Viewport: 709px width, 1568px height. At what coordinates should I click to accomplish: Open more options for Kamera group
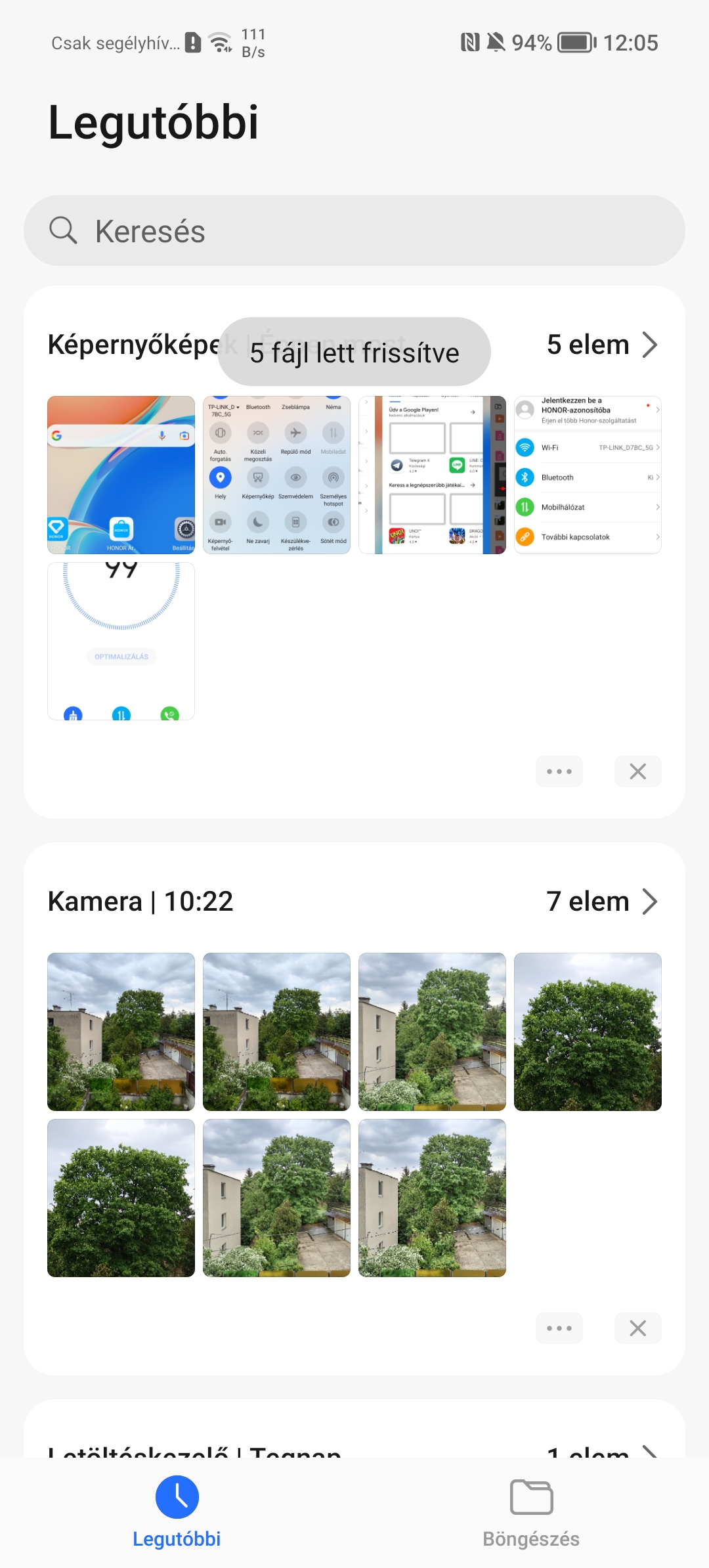pyautogui.click(x=559, y=1328)
